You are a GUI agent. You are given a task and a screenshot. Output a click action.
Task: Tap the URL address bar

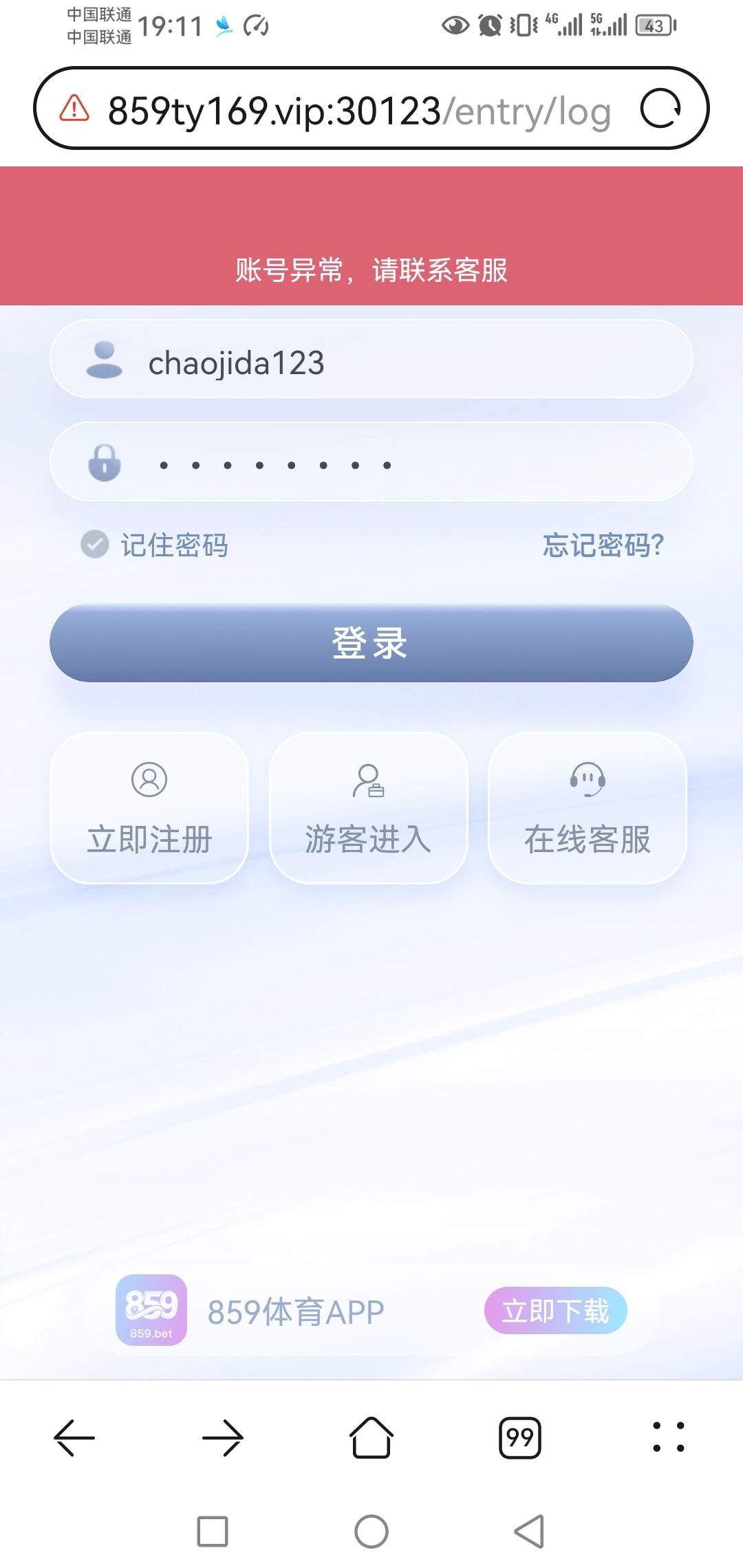[x=358, y=110]
